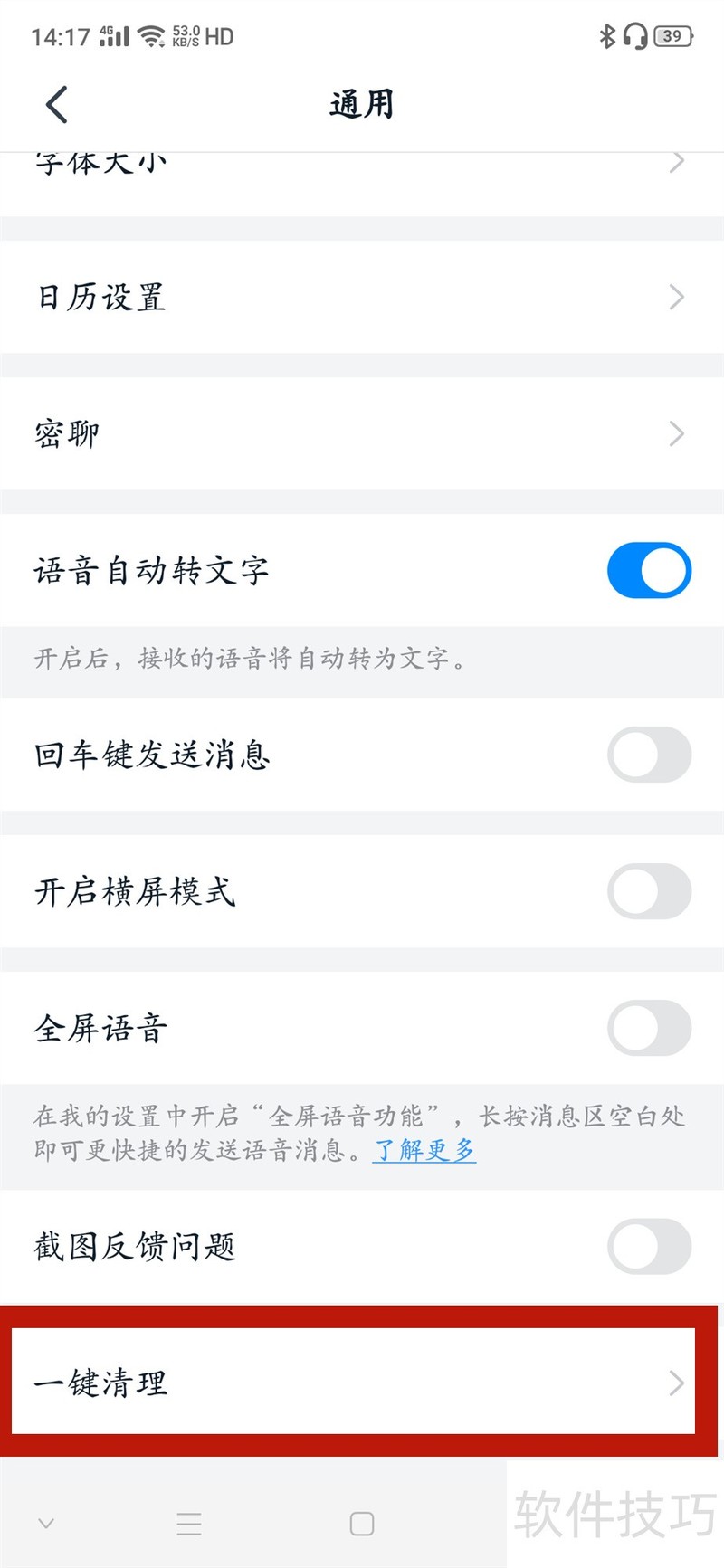
Task: Enable 全屏语音 switch
Action: click(x=649, y=1028)
